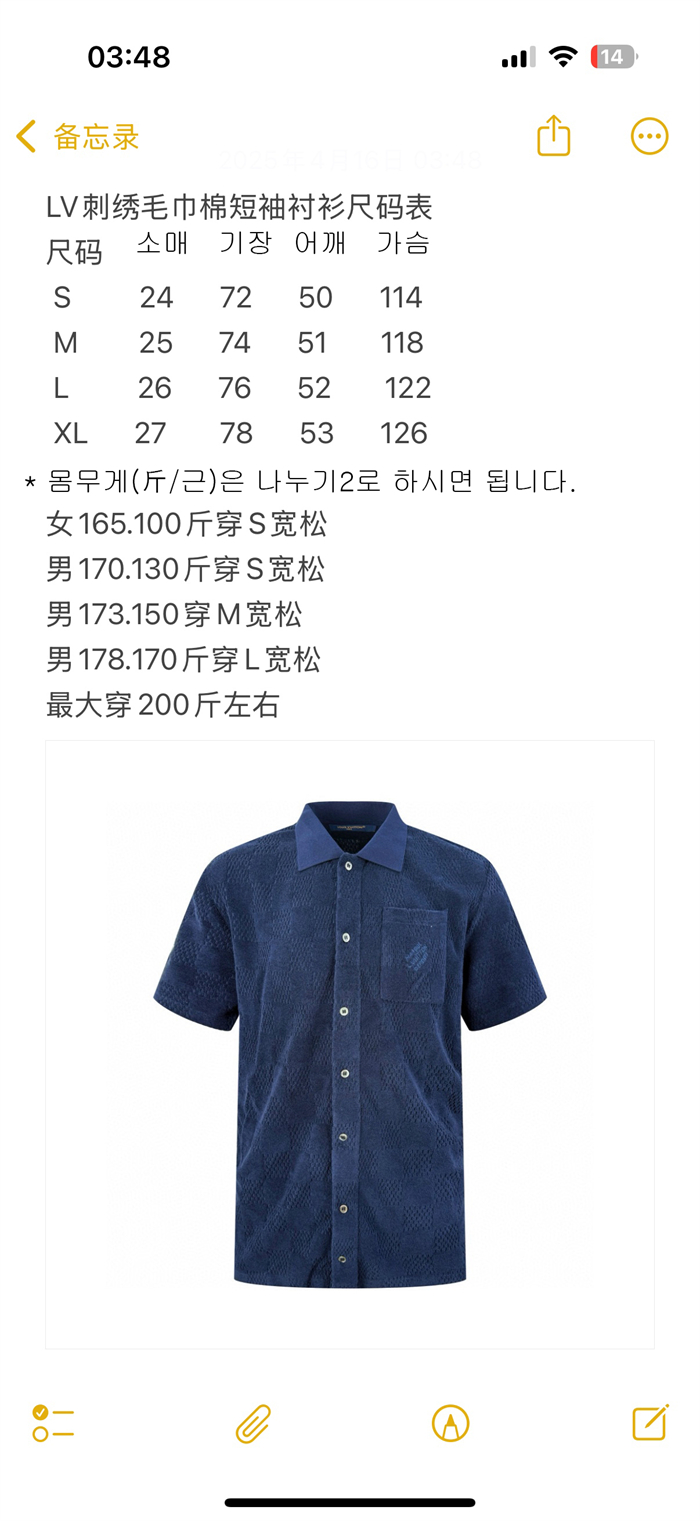Compose a new note

click(x=649, y=1422)
